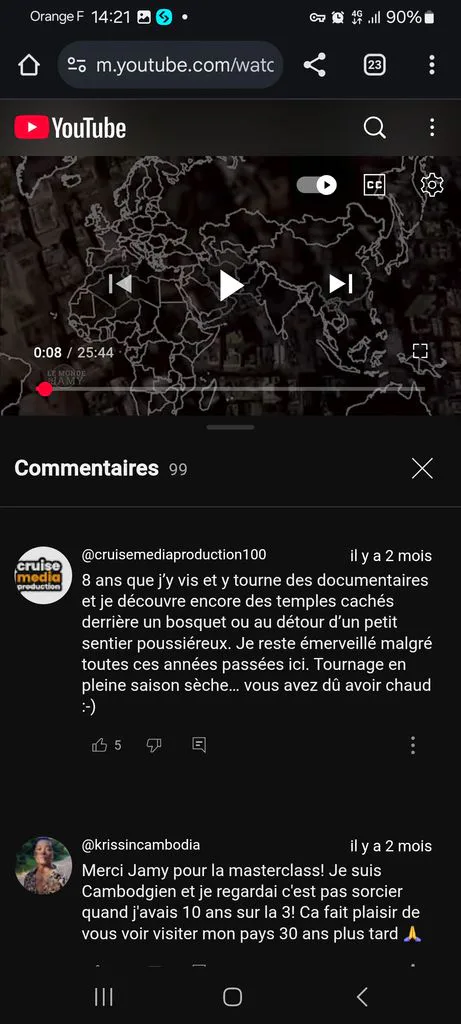The image size is (461, 1024).
Task: Enter fullscreen mode
Action: [x=420, y=351]
